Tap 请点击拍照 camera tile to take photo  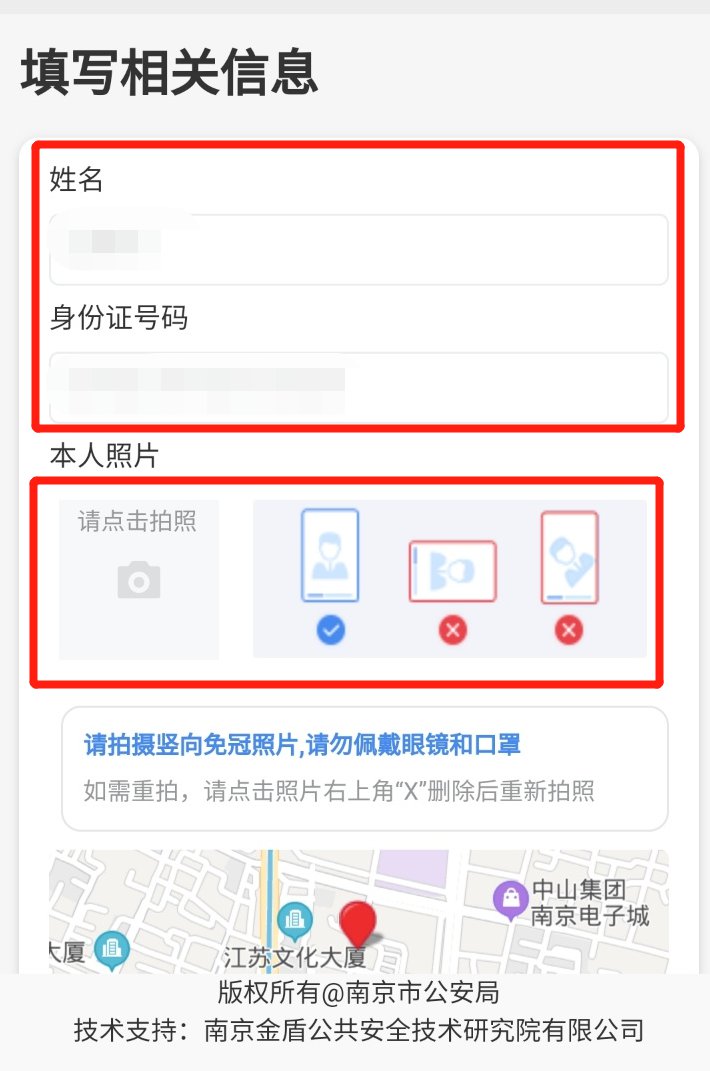point(138,579)
